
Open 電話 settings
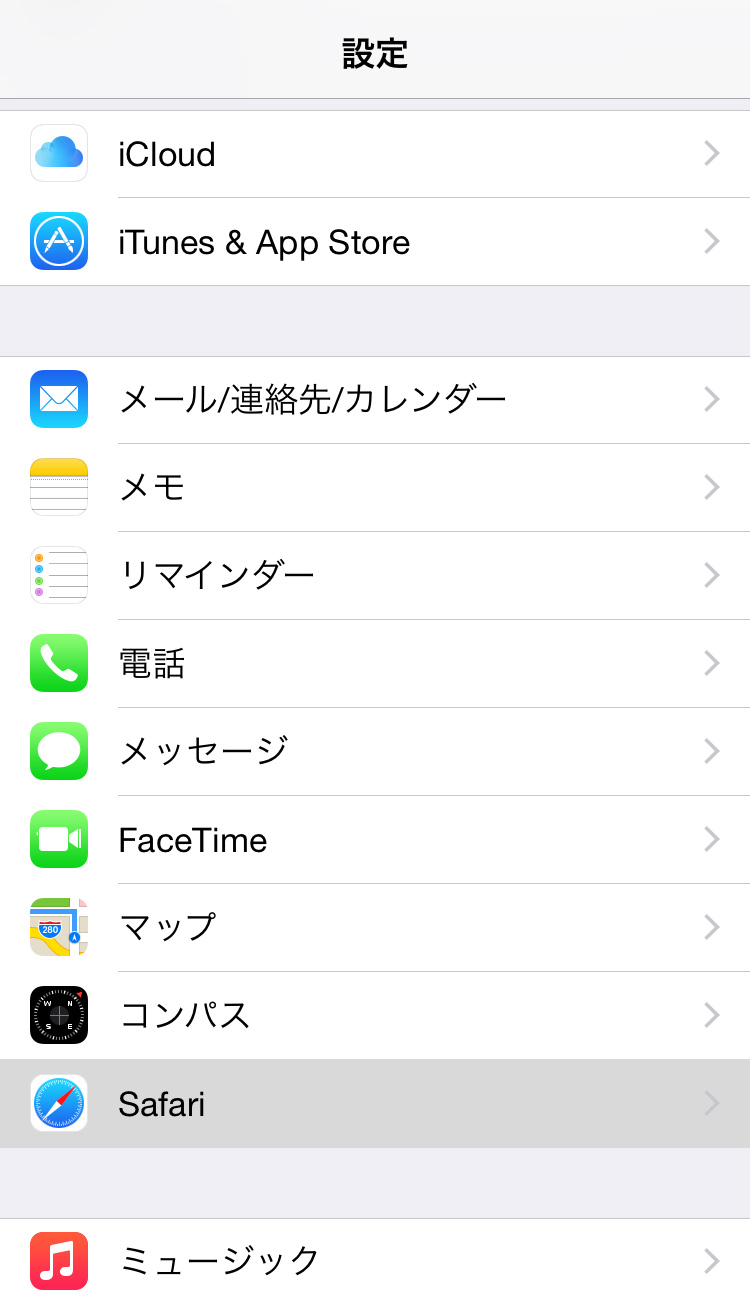pyautogui.click(x=375, y=664)
